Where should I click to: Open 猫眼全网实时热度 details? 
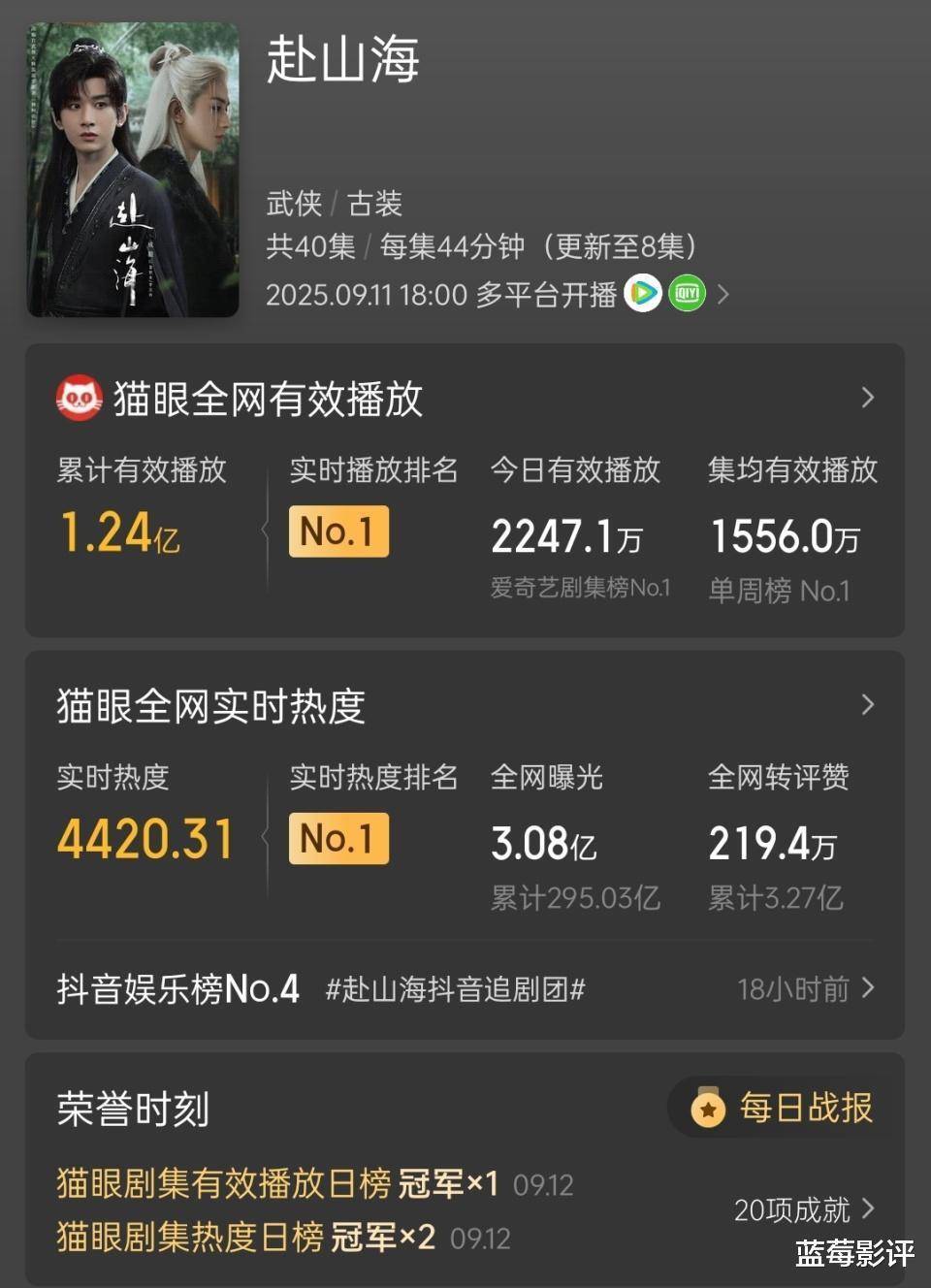[x=867, y=705]
